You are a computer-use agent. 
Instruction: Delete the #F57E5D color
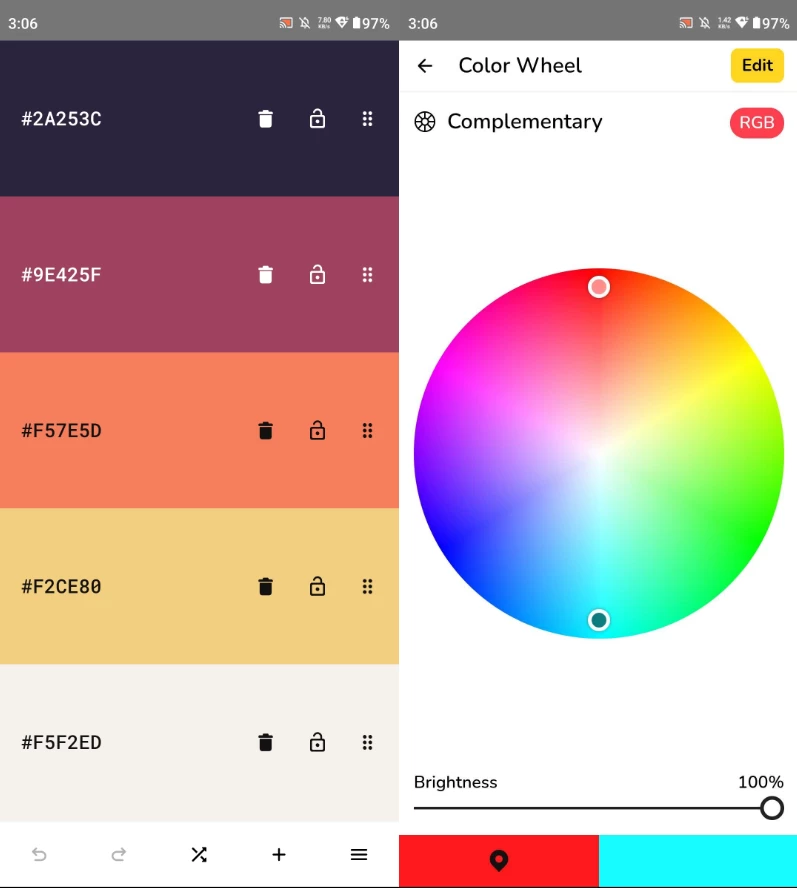265,431
